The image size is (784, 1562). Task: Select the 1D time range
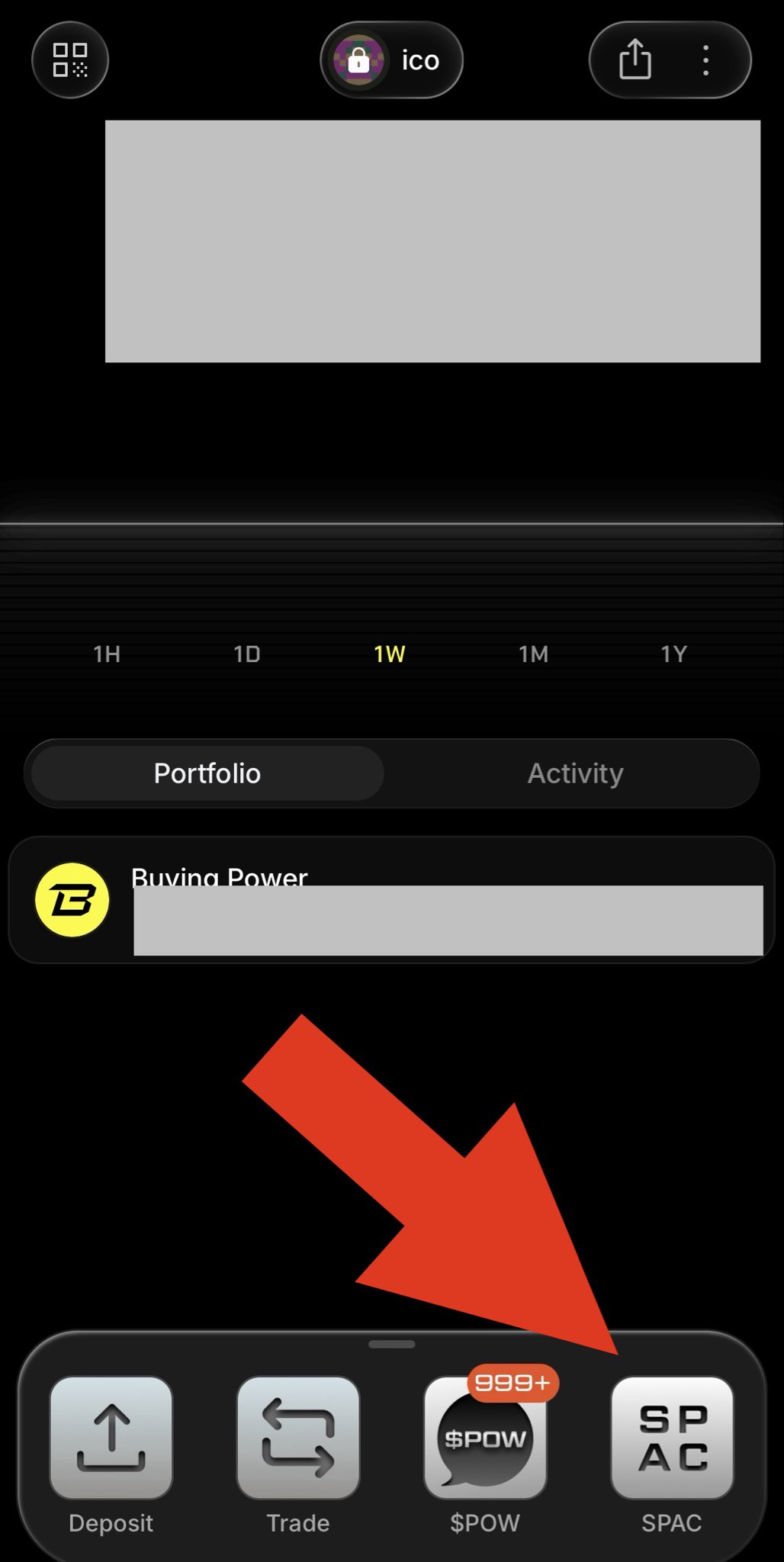[x=247, y=654]
